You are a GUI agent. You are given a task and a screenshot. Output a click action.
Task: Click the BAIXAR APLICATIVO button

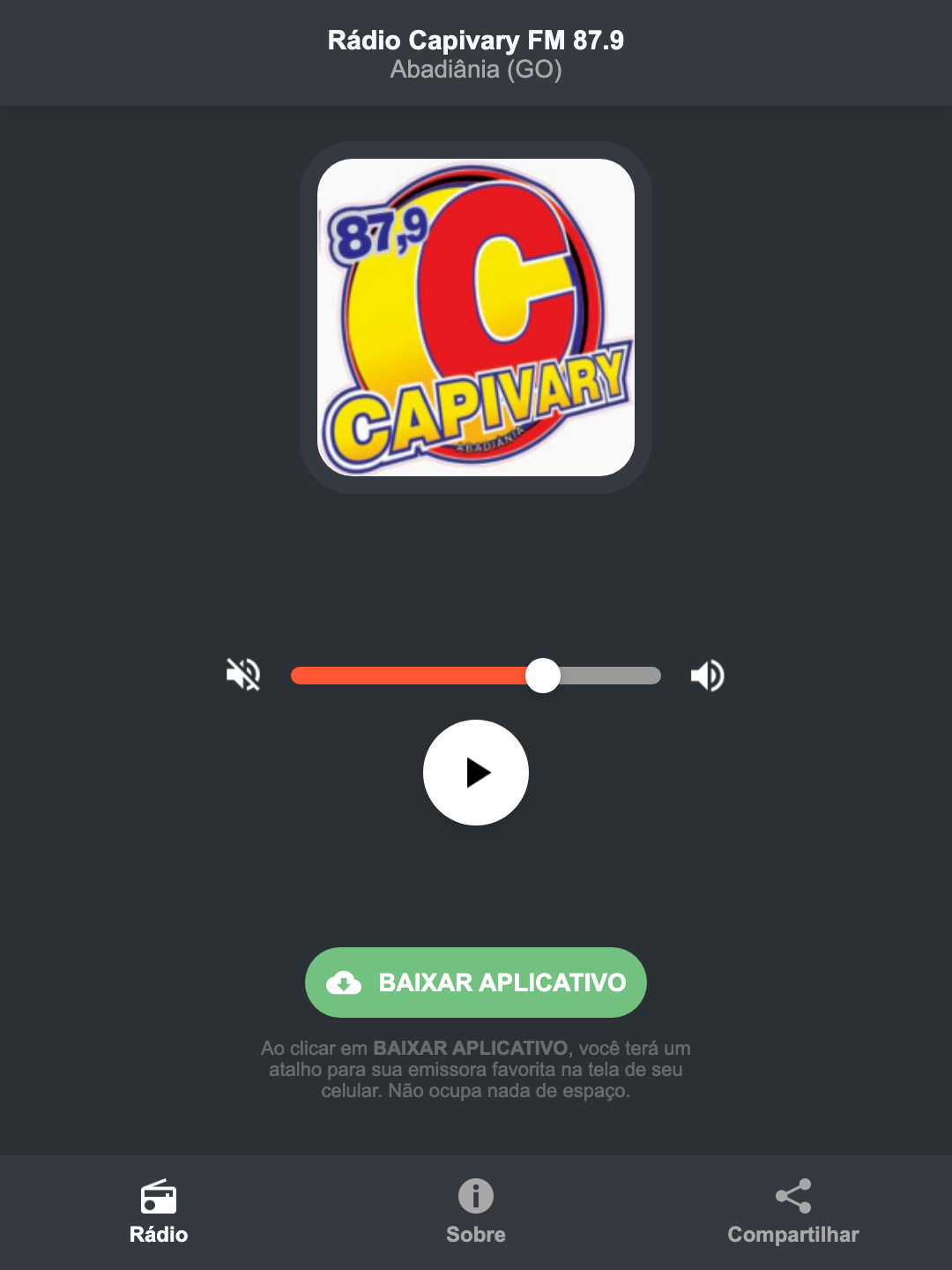[476, 982]
